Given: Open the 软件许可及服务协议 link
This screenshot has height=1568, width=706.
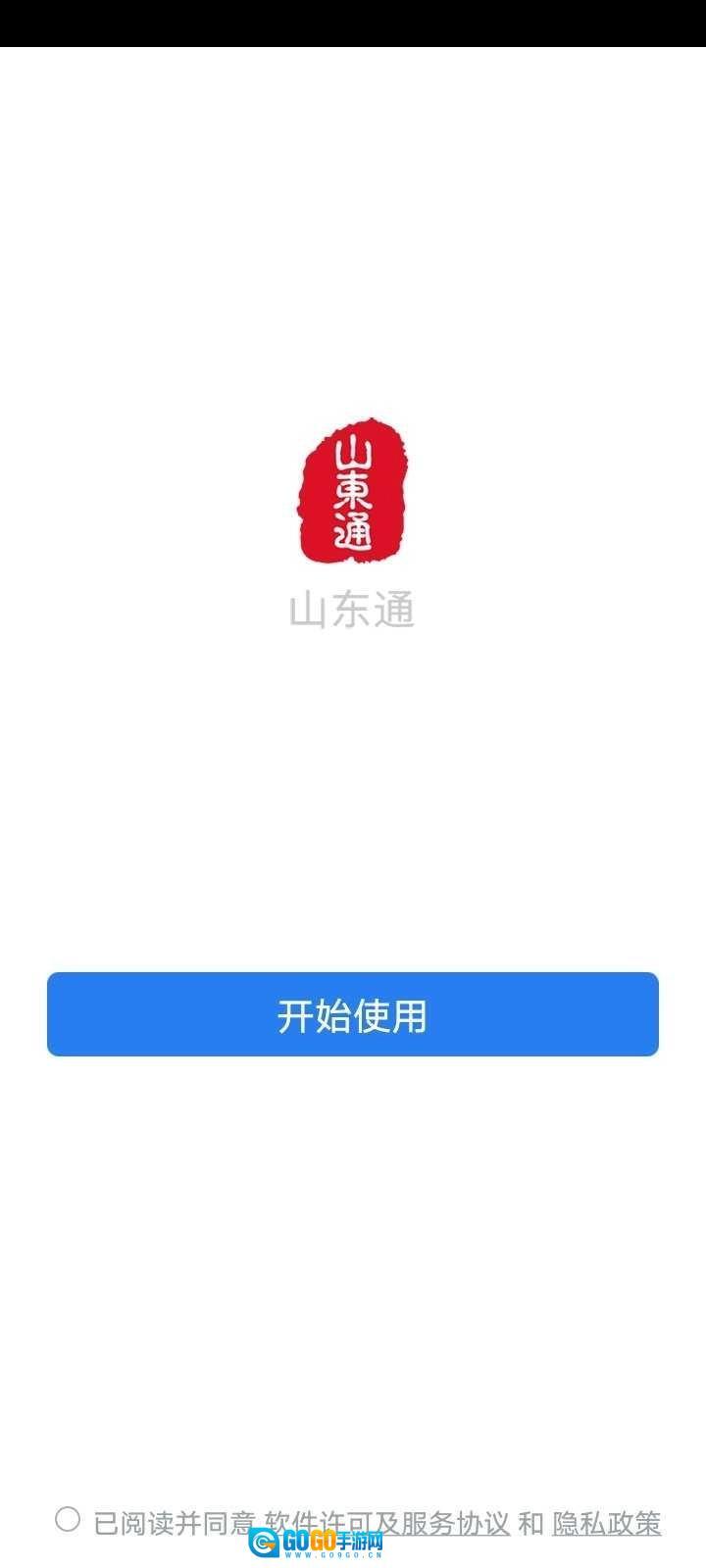Looking at the screenshot, I should pos(387,1523).
